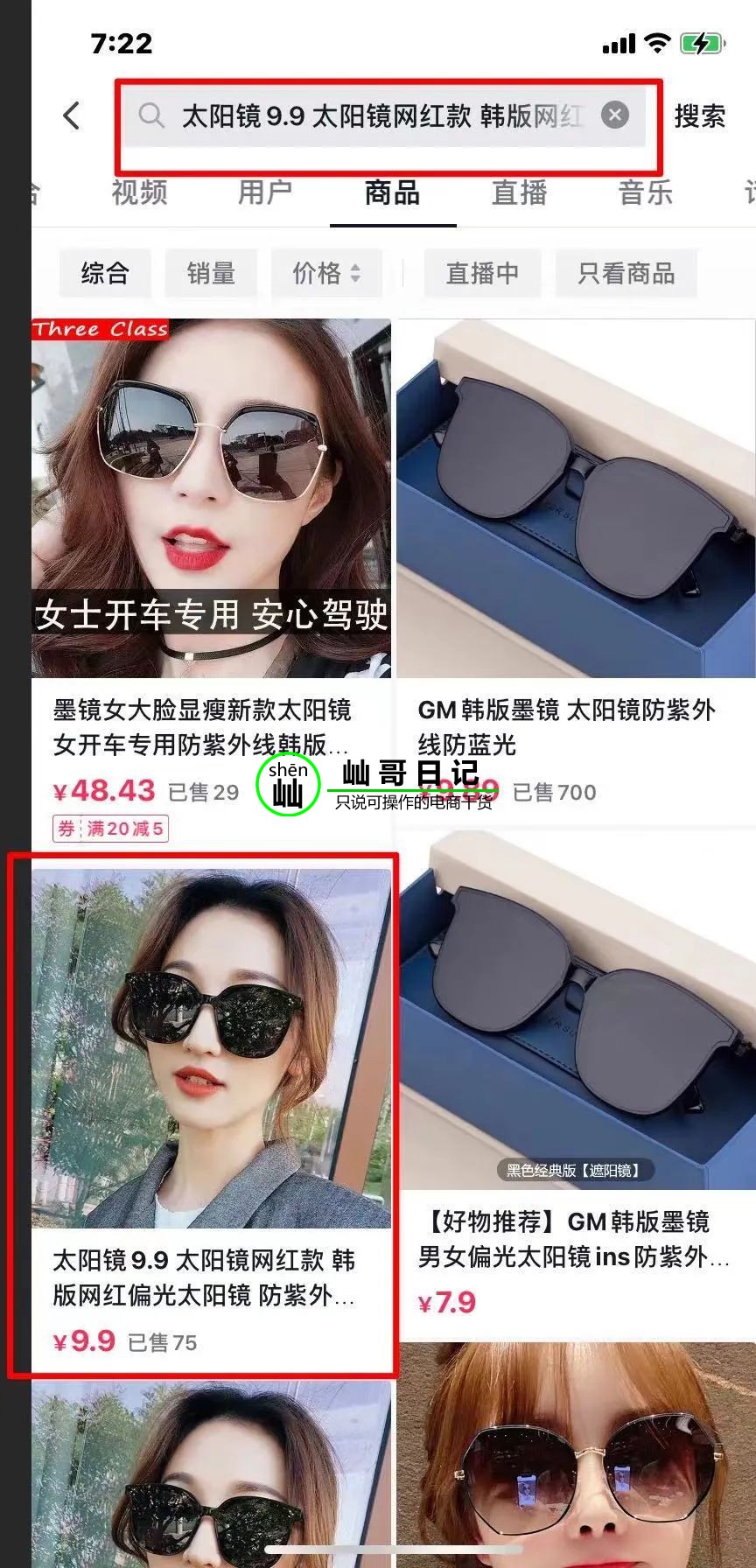Enable the 只看商品 filter
The height and width of the screenshot is (1568, 756).
coord(626,273)
